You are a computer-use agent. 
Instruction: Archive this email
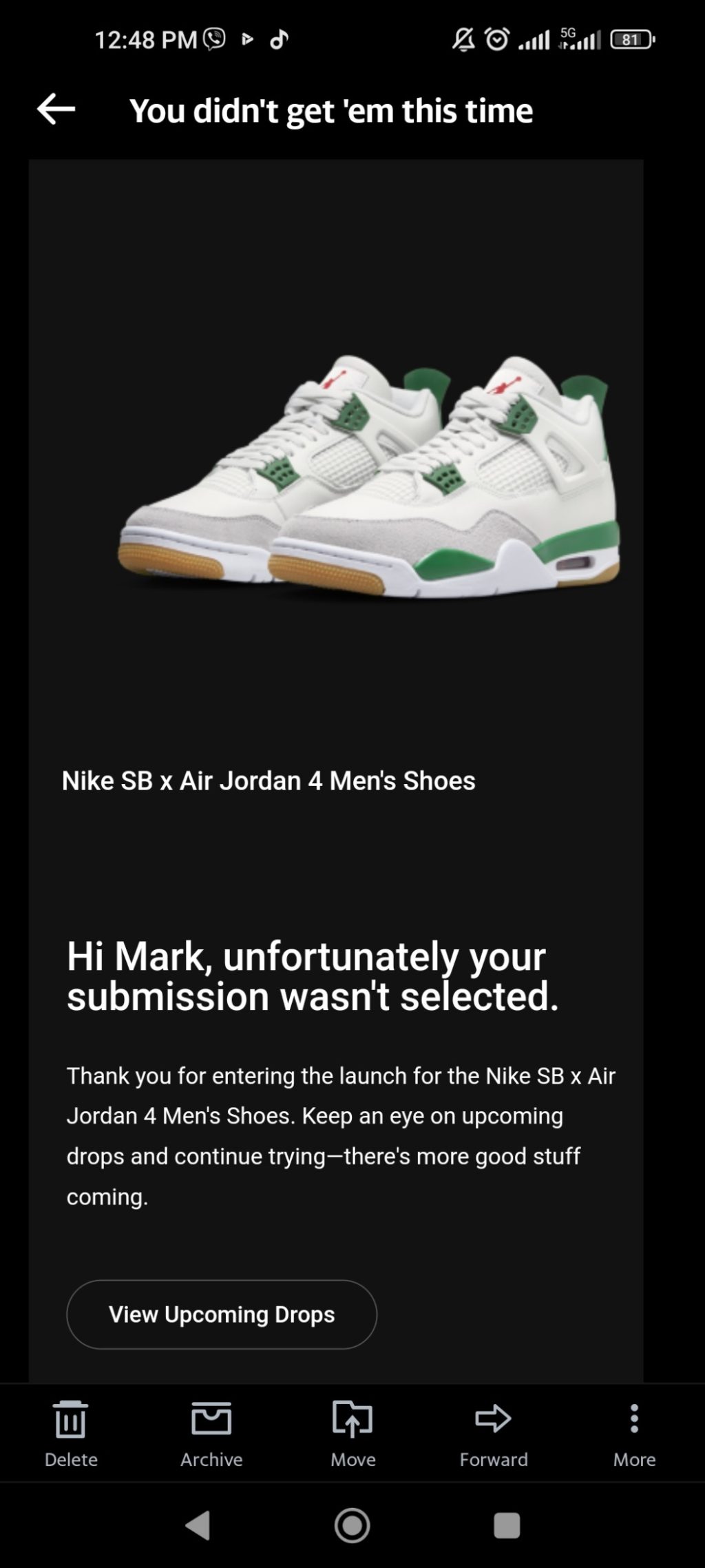point(211,1432)
